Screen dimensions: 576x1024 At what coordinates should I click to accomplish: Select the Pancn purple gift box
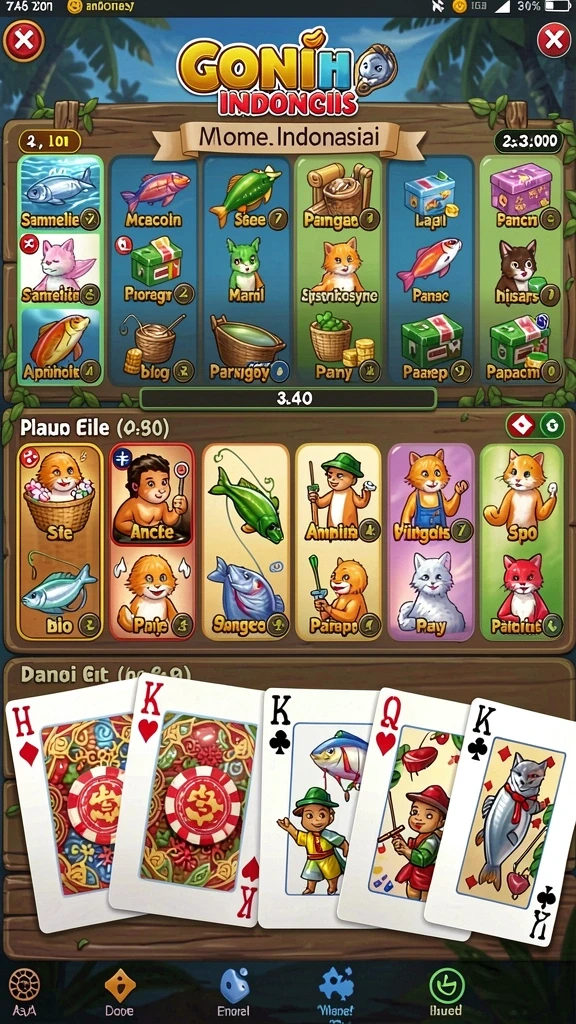coord(522,194)
